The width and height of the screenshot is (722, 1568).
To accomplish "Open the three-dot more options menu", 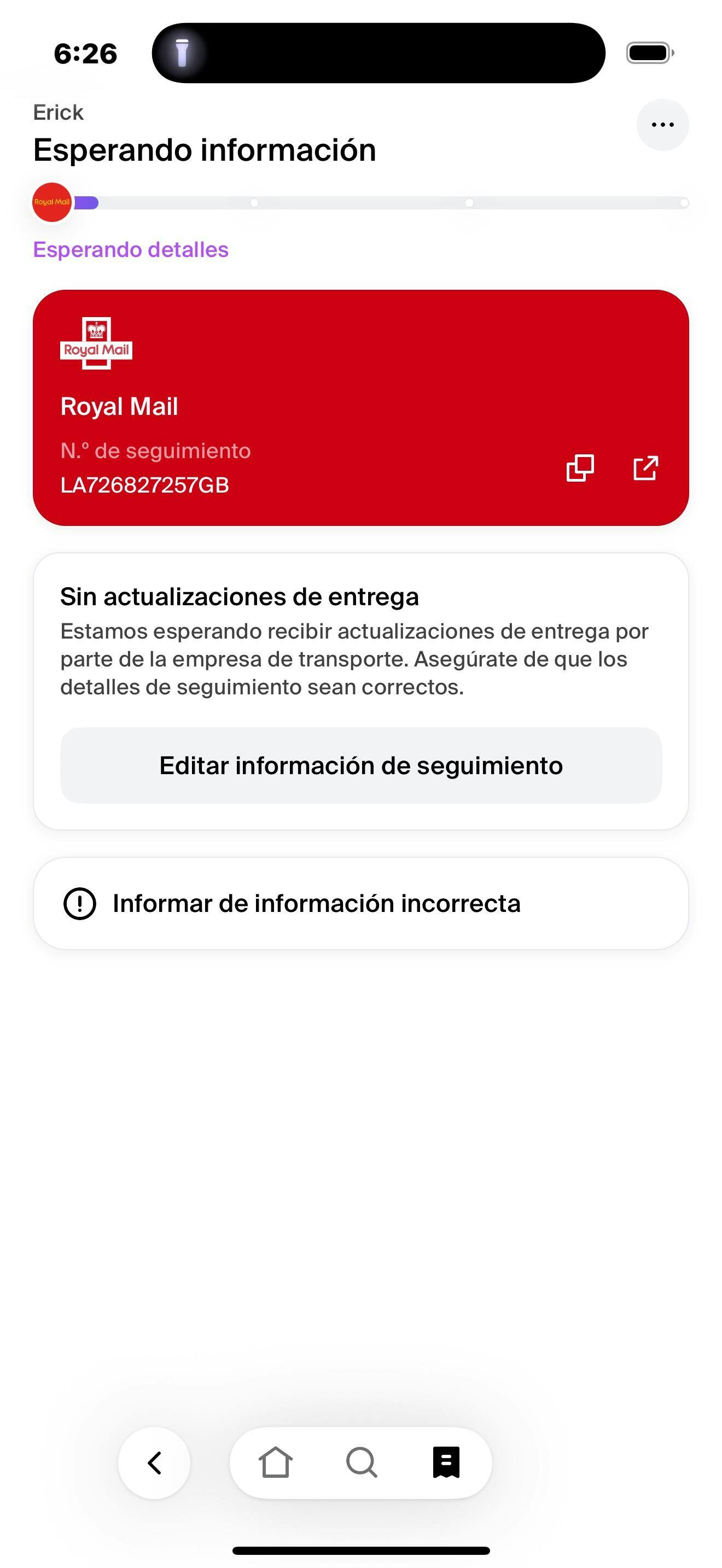I will [x=662, y=125].
